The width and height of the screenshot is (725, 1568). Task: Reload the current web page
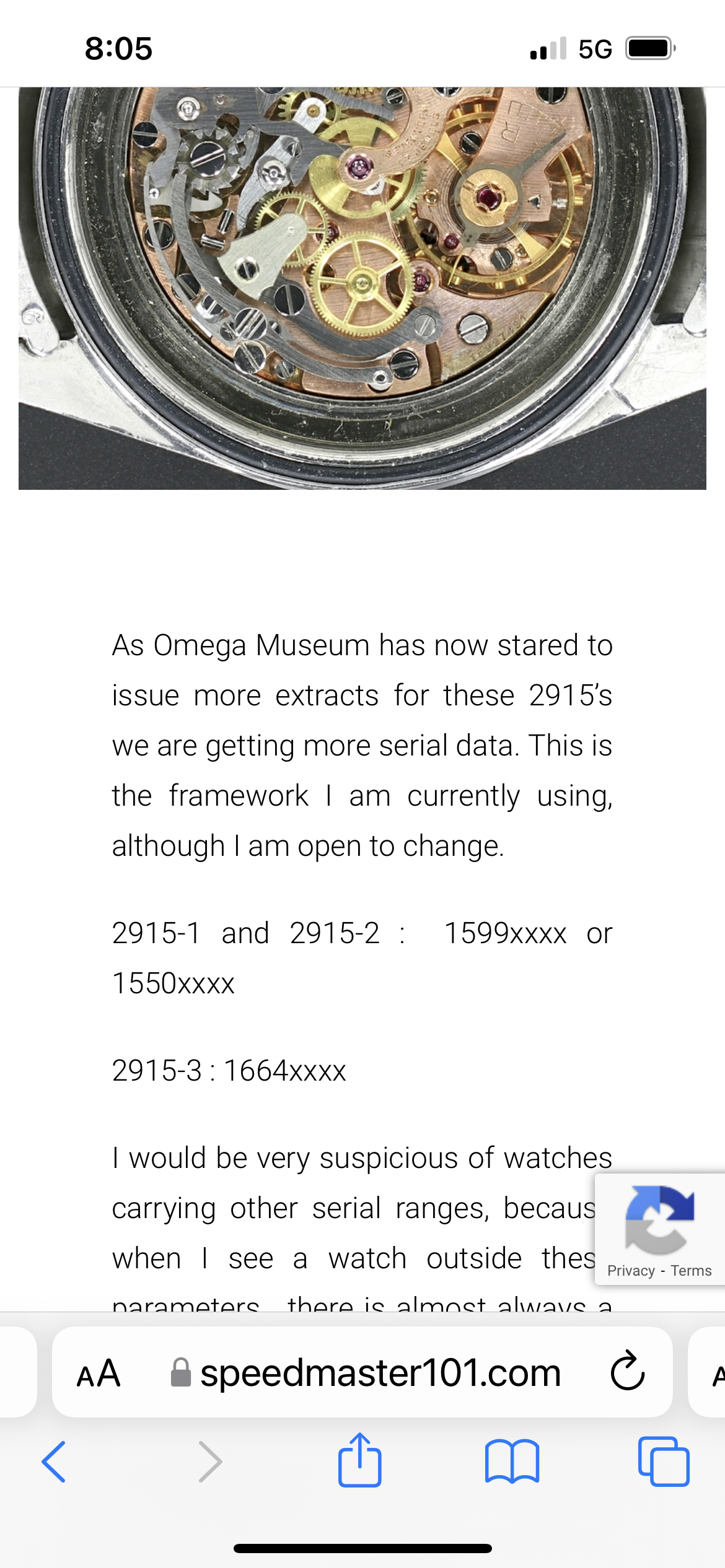627,1373
